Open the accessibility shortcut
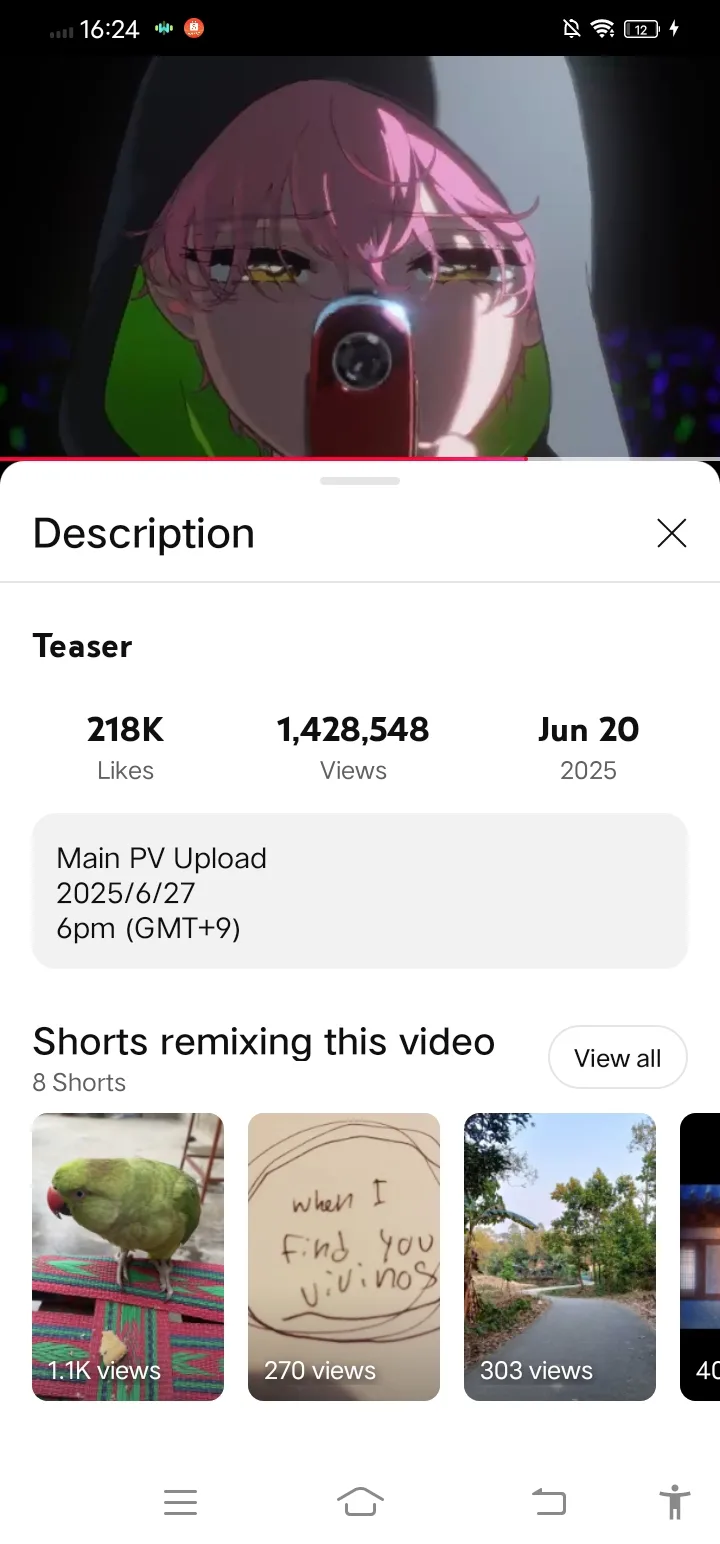This screenshot has width=720, height=1544. tap(675, 1502)
